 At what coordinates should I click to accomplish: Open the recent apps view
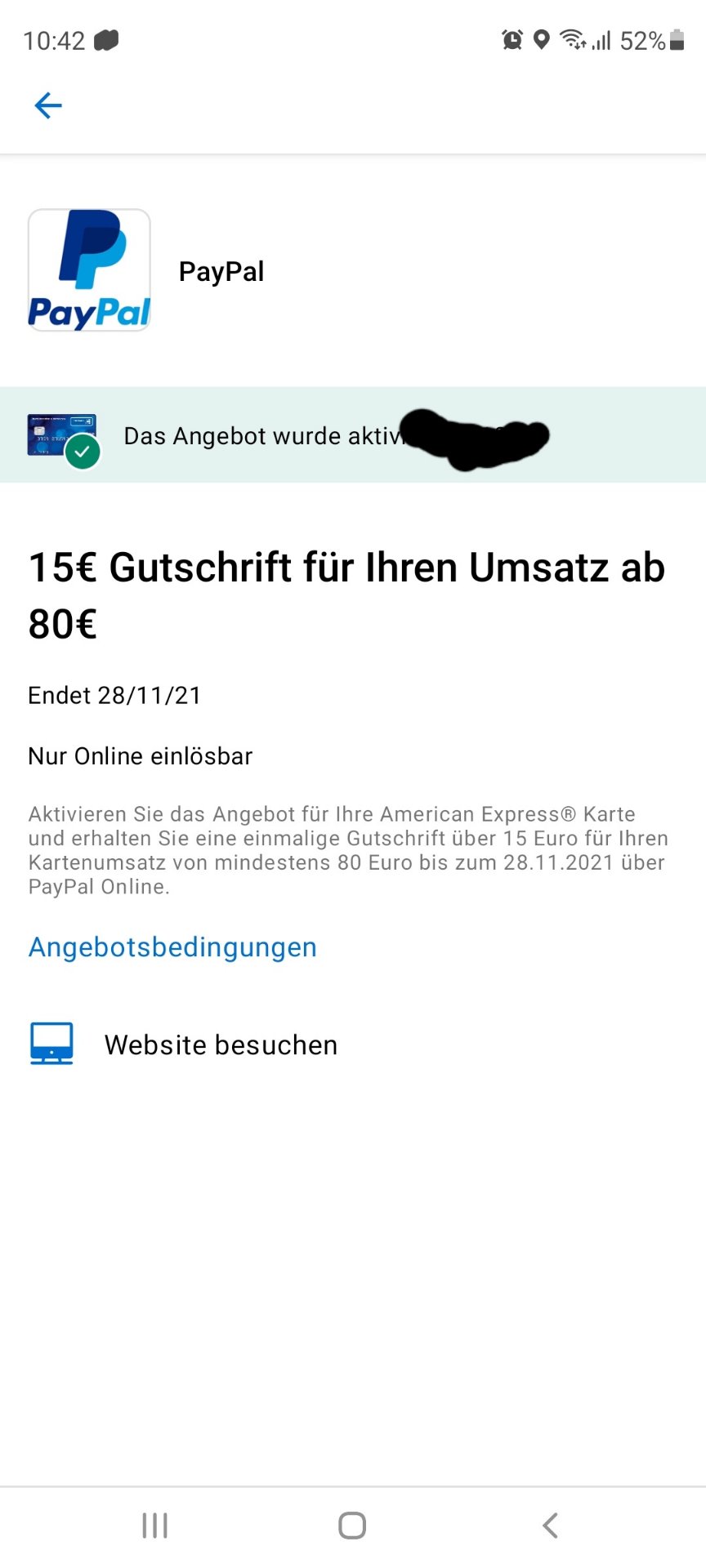pyautogui.click(x=154, y=1525)
